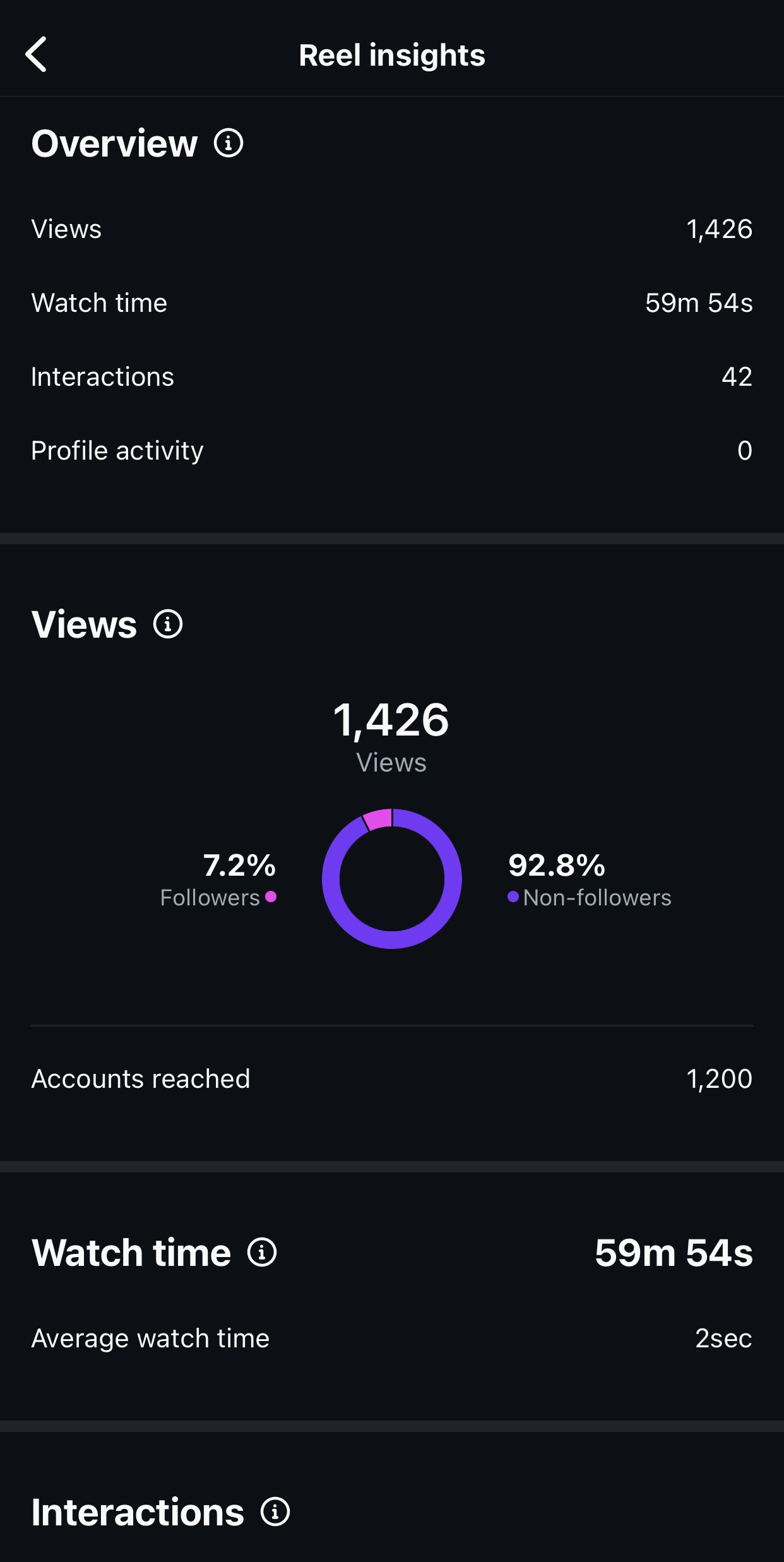The width and height of the screenshot is (784, 1562).
Task: Open the Interactions info icon
Action: point(275,1512)
